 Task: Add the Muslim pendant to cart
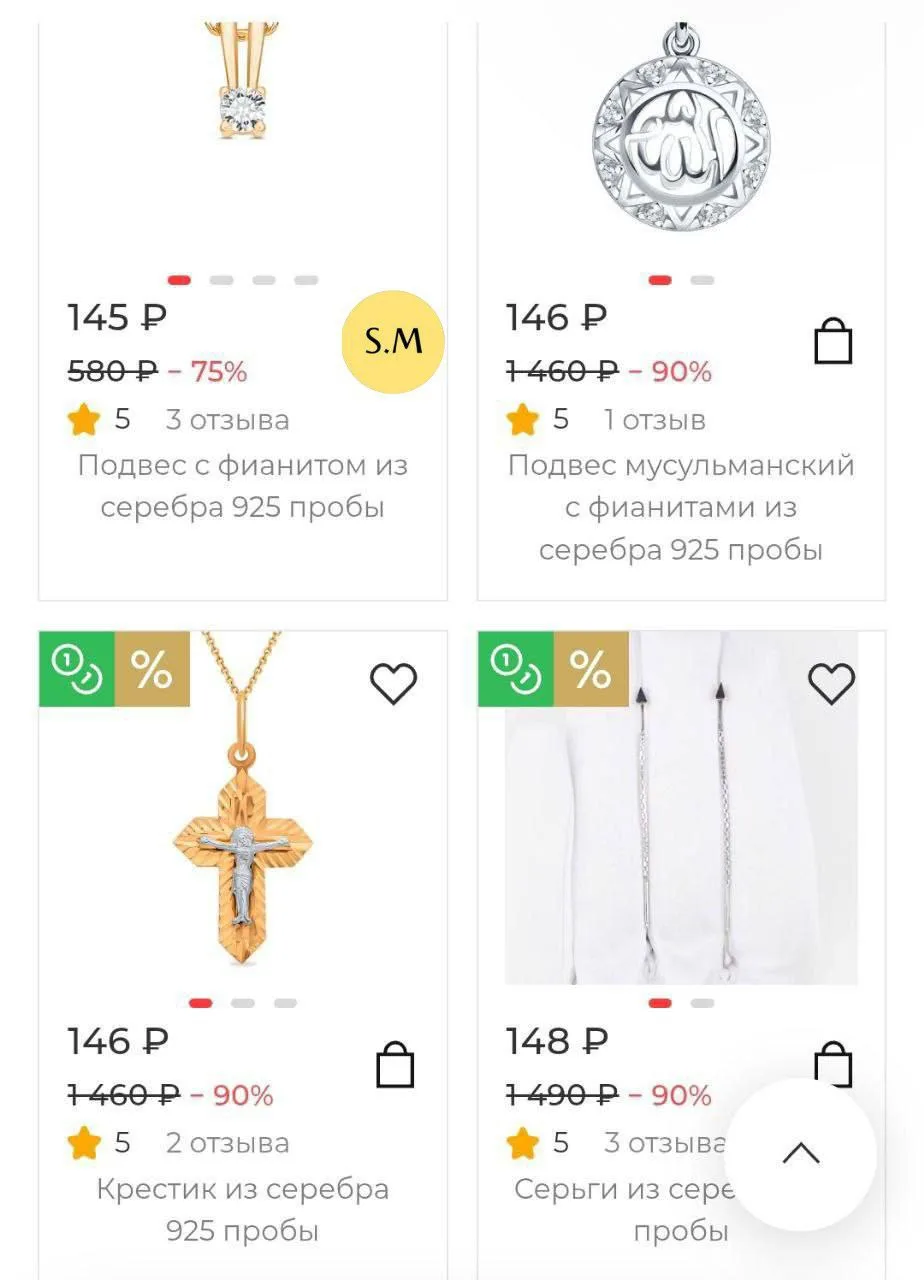click(832, 342)
